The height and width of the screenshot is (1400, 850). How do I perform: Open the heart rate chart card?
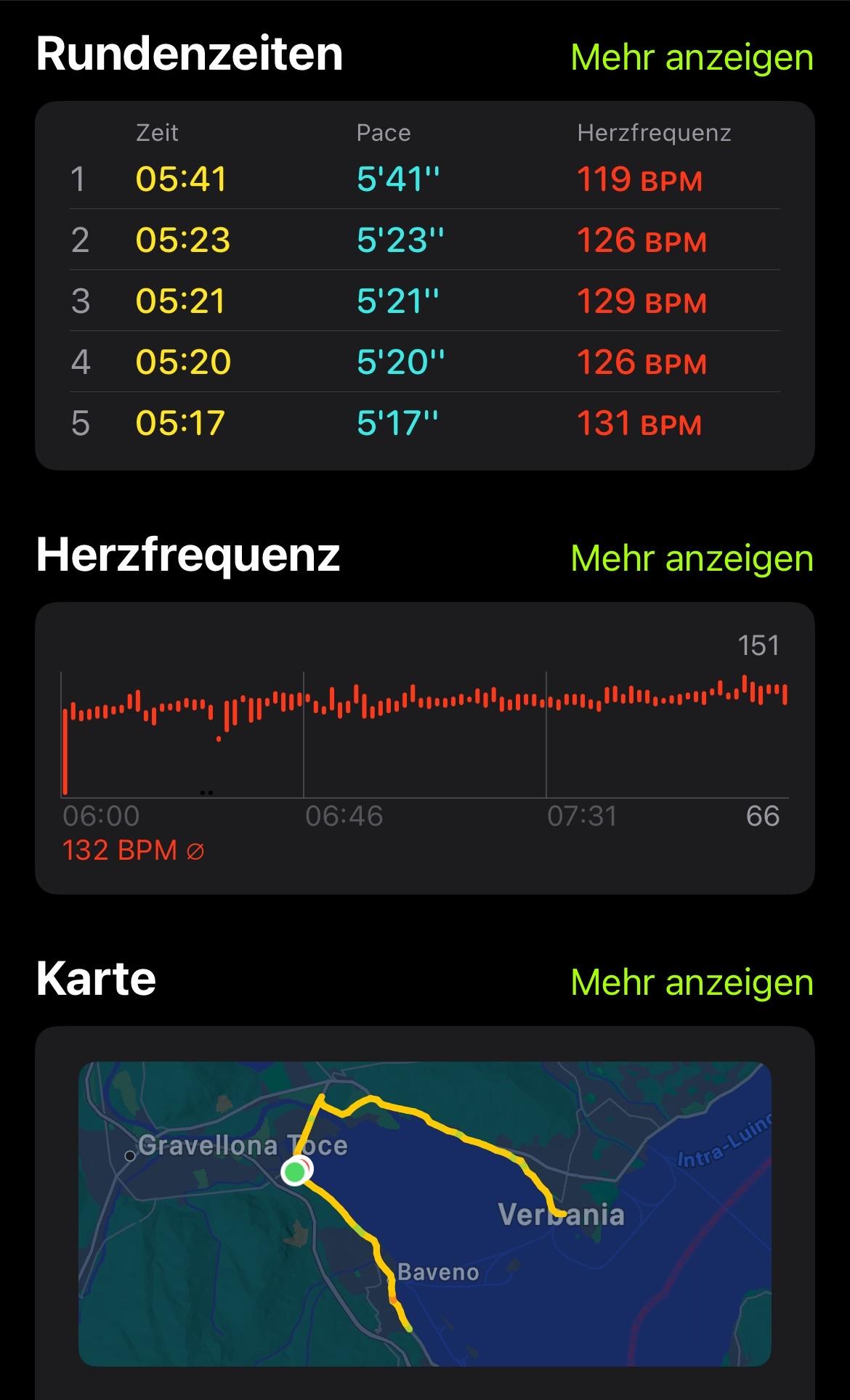(425, 748)
